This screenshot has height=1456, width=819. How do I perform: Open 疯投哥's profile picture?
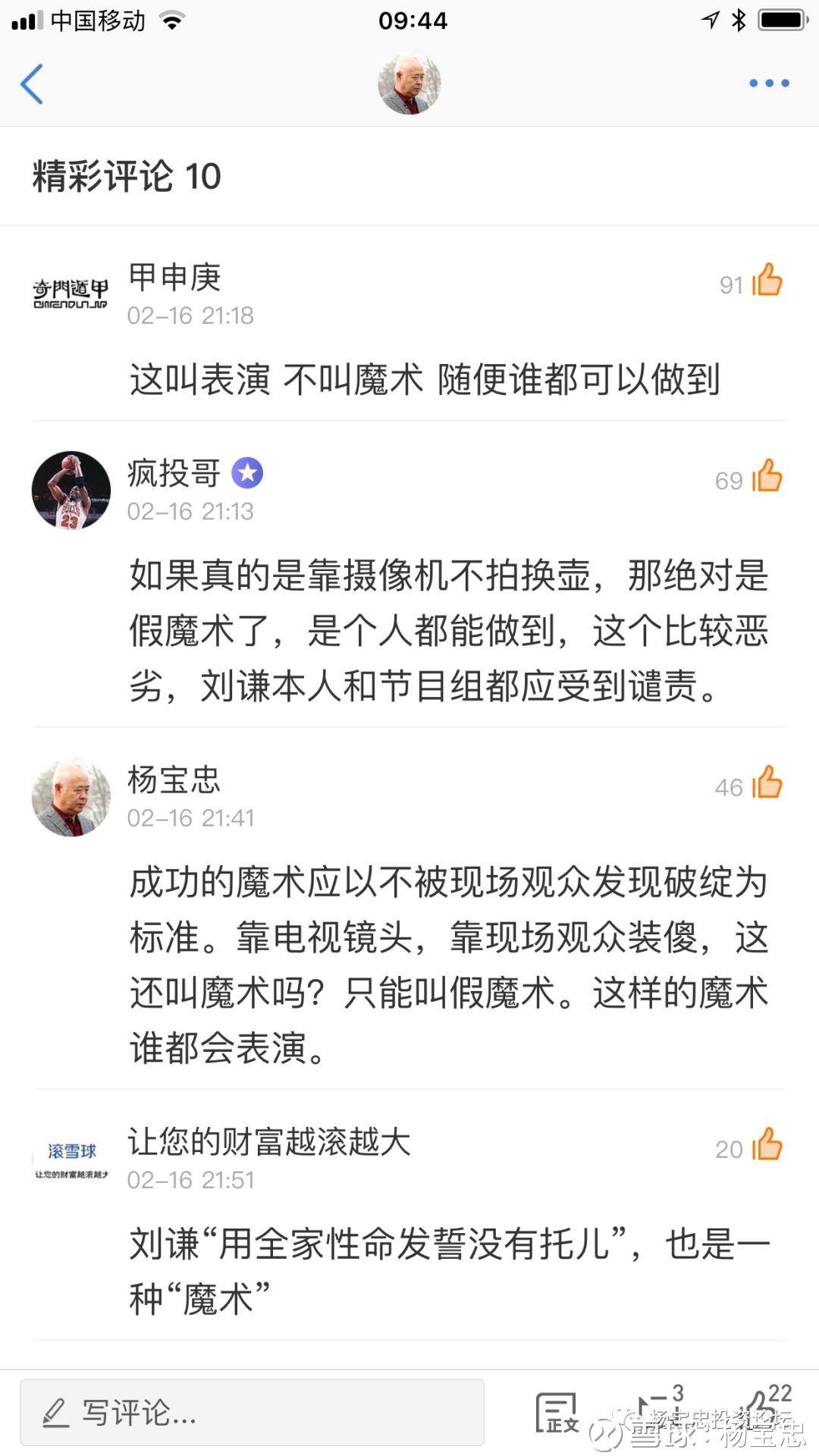[71, 491]
